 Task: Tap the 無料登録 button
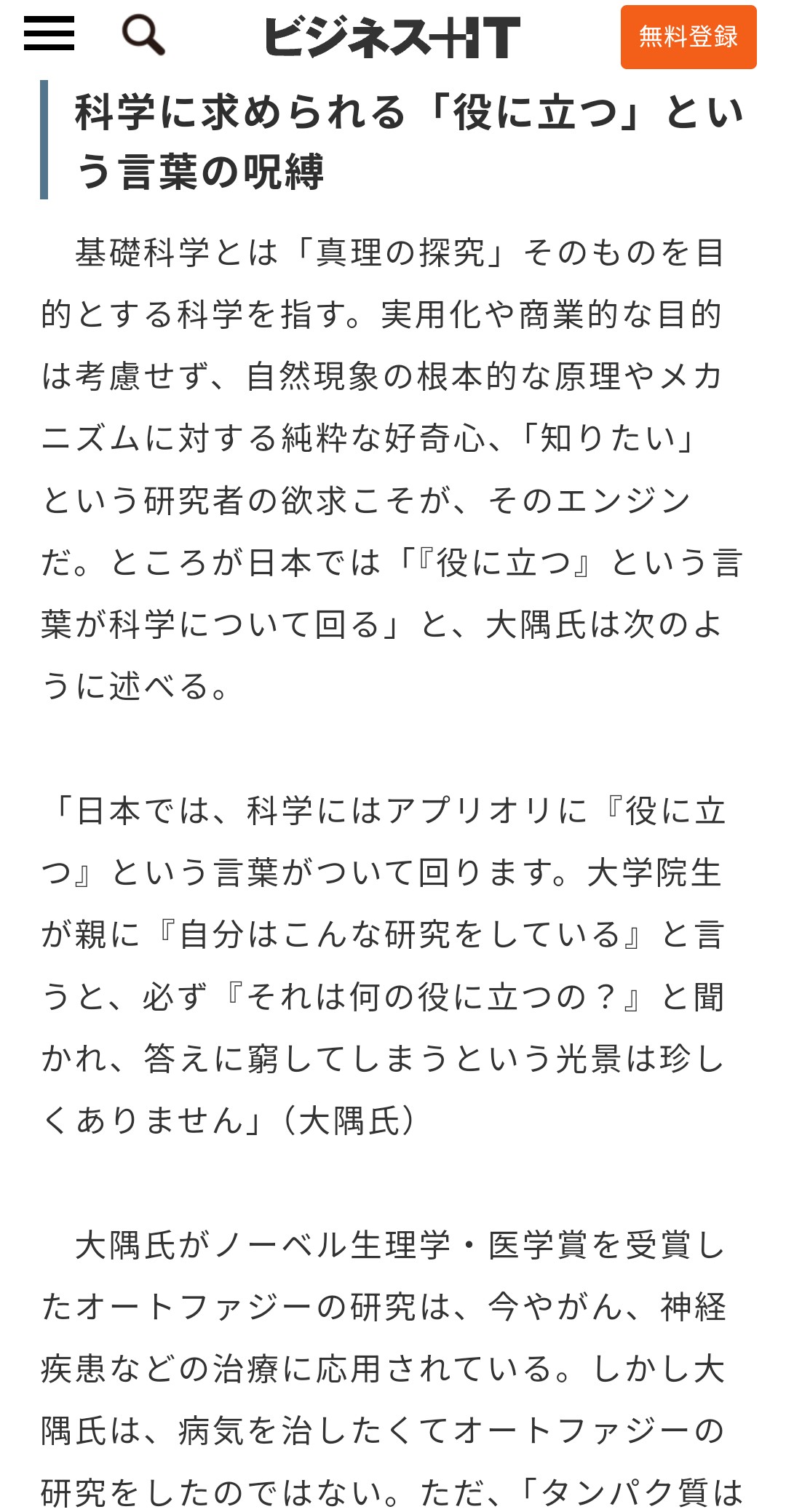688,37
